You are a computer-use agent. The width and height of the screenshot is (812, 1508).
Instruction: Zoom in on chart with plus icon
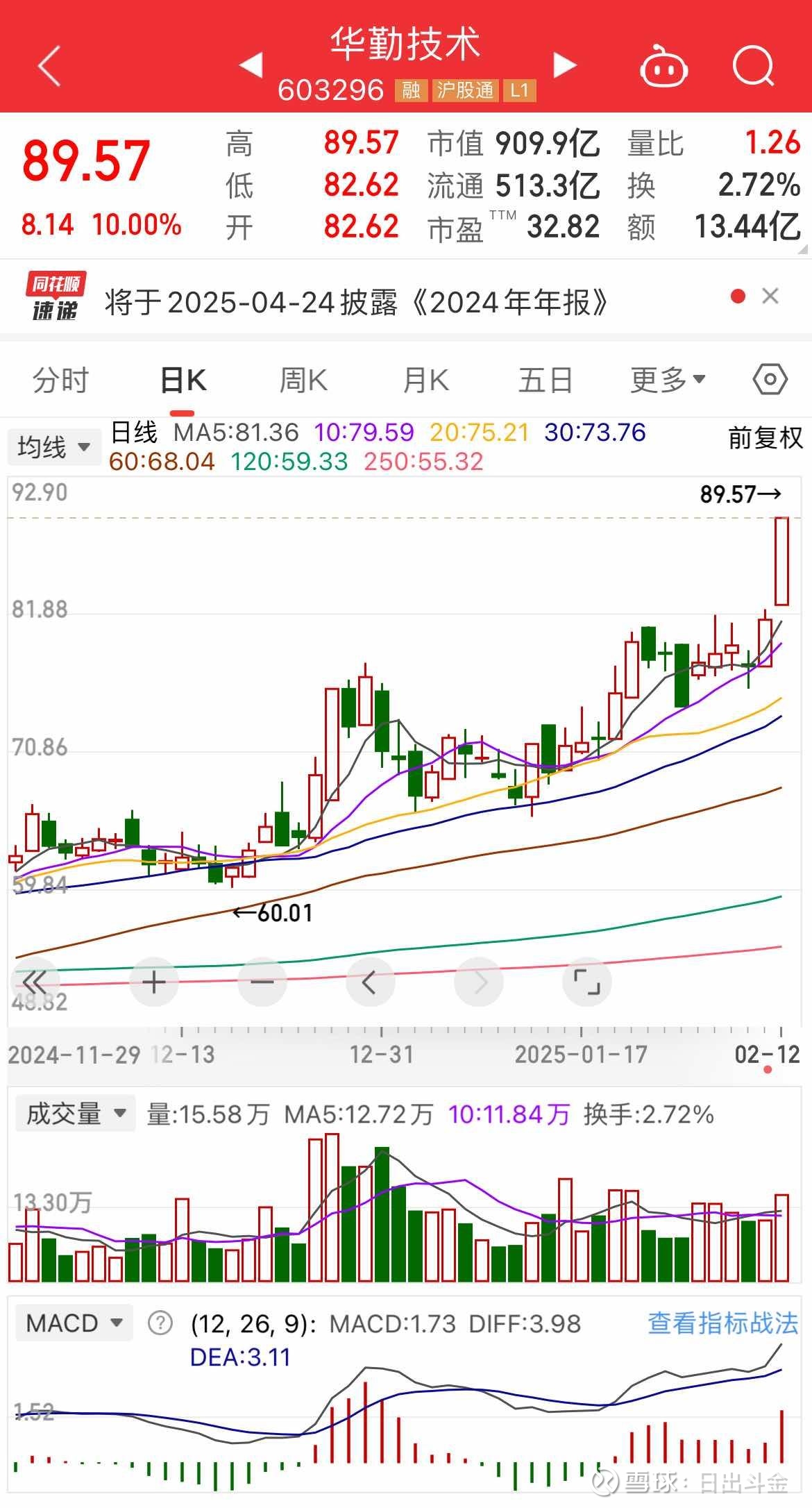click(154, 981)
